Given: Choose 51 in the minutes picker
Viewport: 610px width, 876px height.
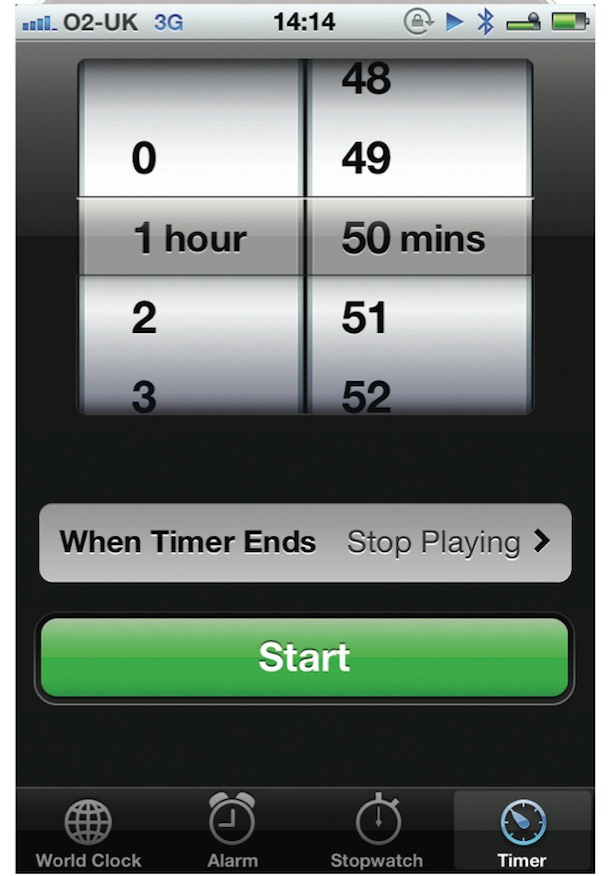Looking at the screenshot, I should coord(366,318).
